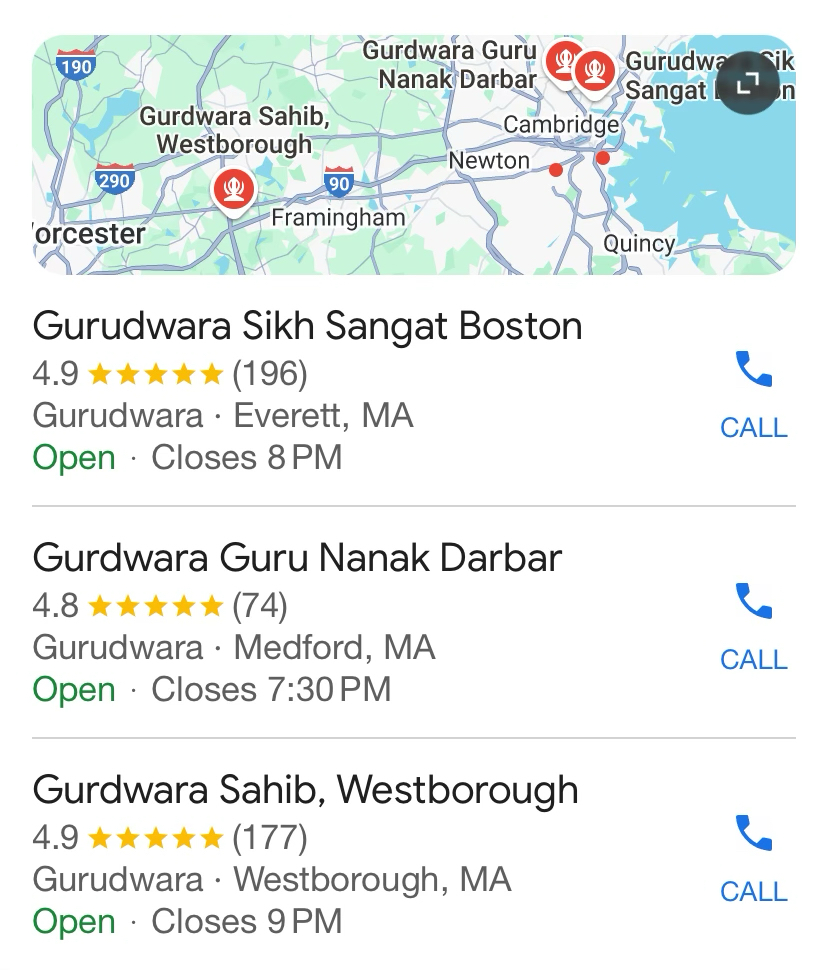Open Gurudwara Sikh Sangat Boston listing

[x=307, y=327]
